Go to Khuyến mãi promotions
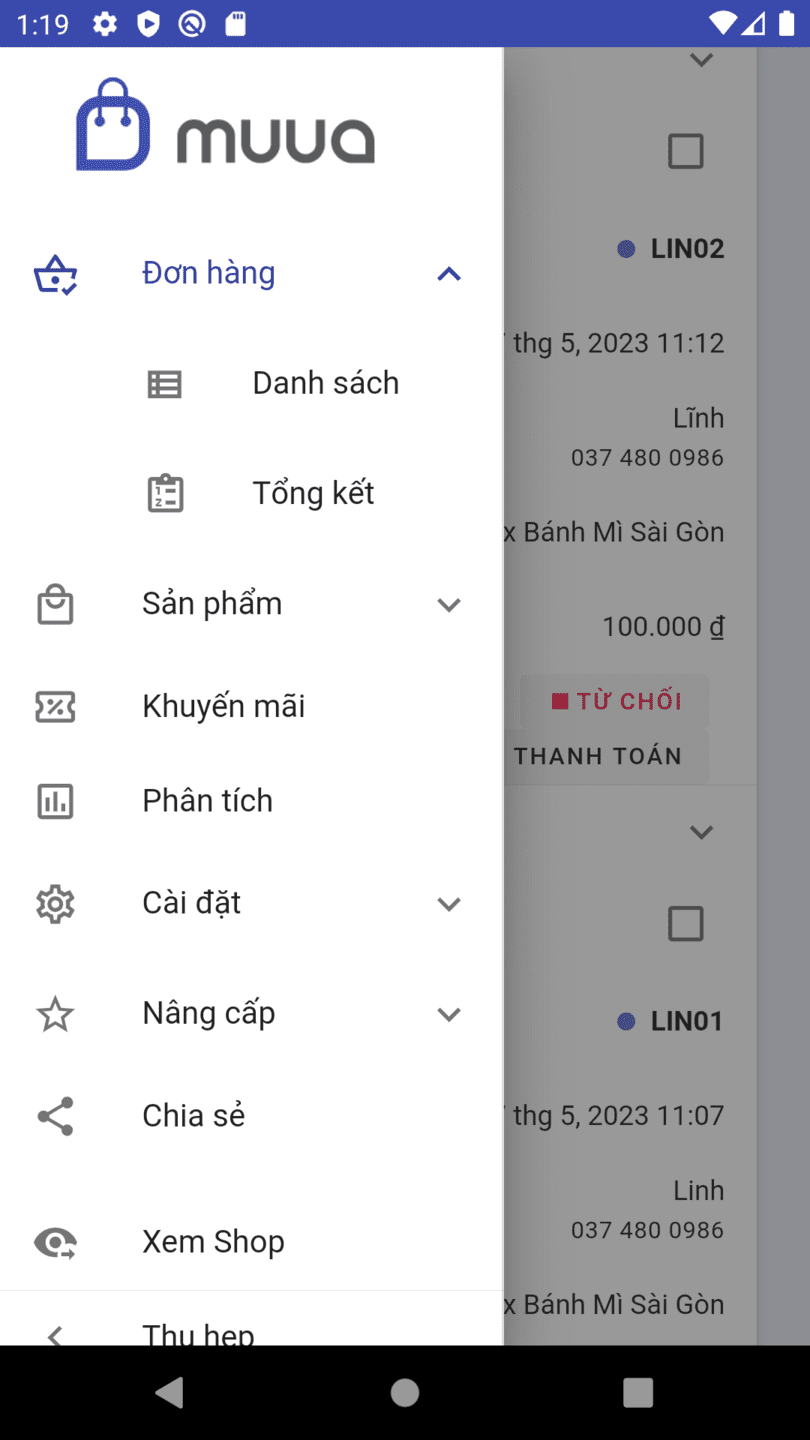Image resolution: width=810 pixels, height=1440 pixels. pos(223,706)
